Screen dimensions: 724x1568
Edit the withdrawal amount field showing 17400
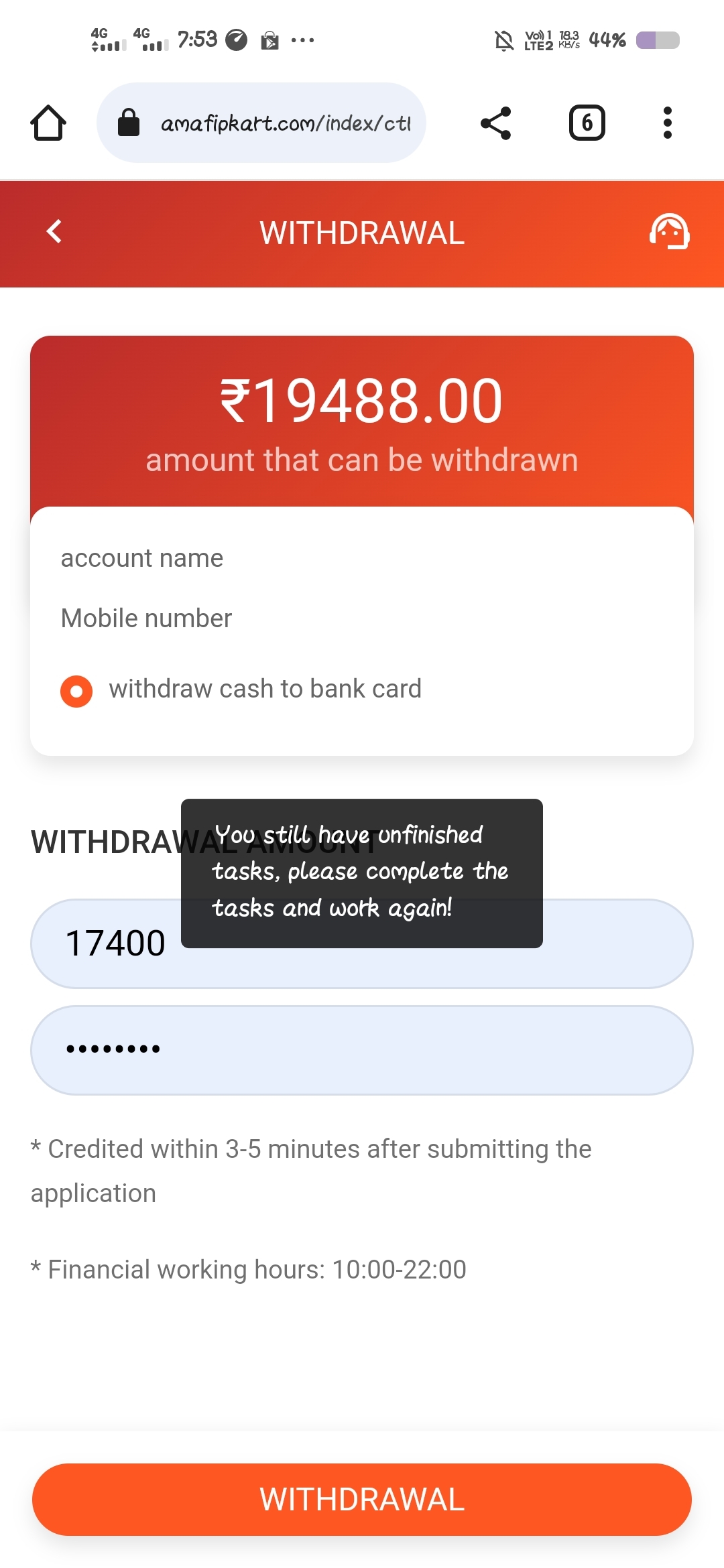(362, 943)
